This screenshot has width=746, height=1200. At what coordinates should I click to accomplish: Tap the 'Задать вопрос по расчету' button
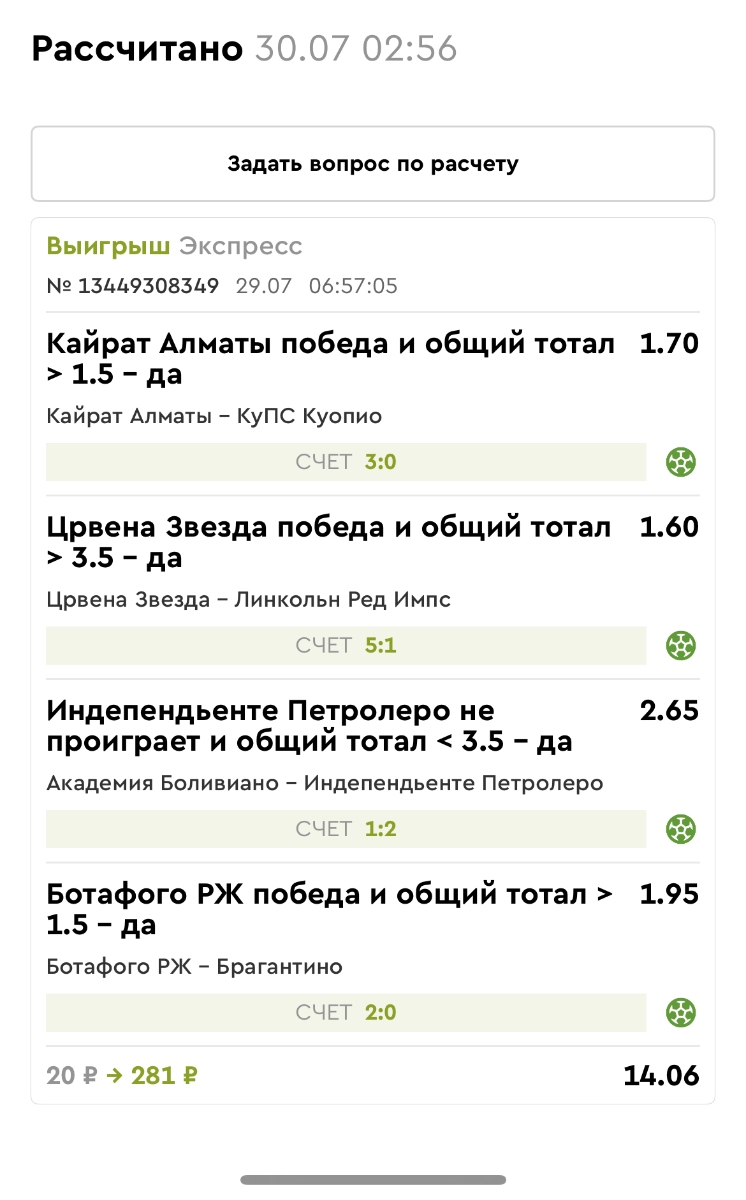point(372,164)
